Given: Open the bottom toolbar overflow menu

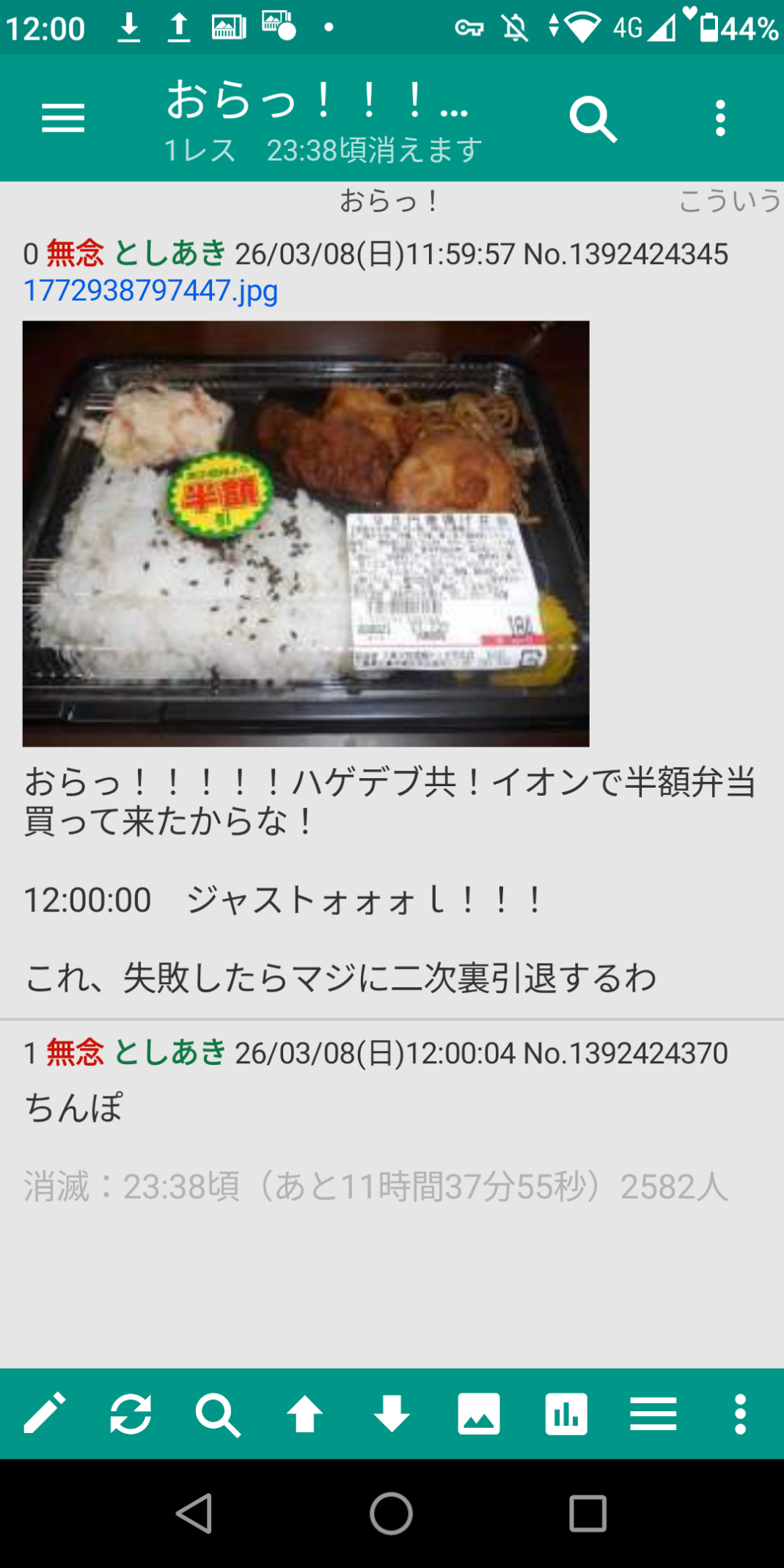Looking at the screenshot, I should pos(740,1413).
